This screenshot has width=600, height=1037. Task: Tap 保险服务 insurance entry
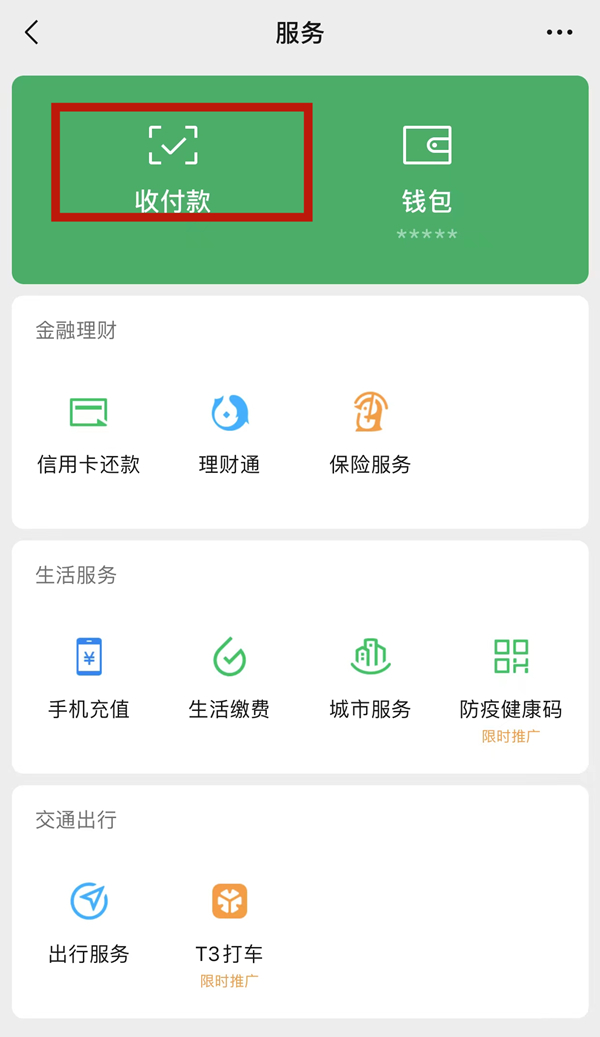click(x=370, y=430)
